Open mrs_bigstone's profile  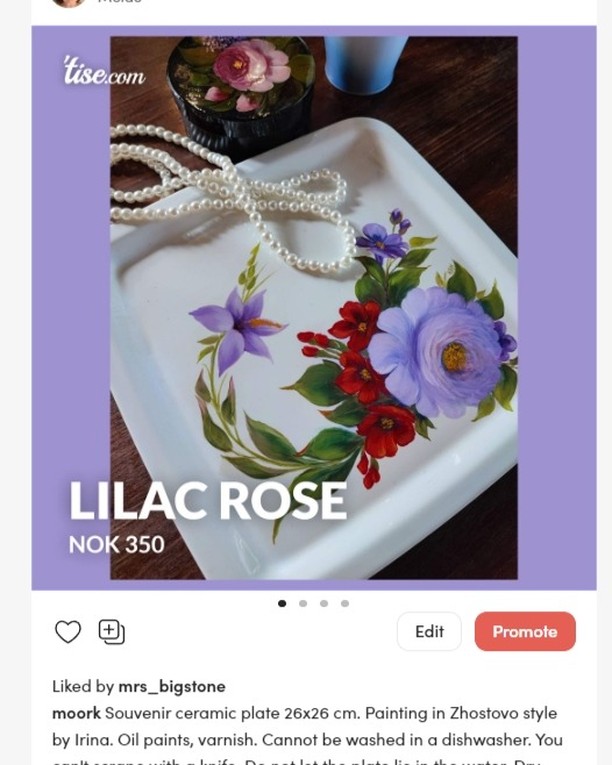(172, 686)
